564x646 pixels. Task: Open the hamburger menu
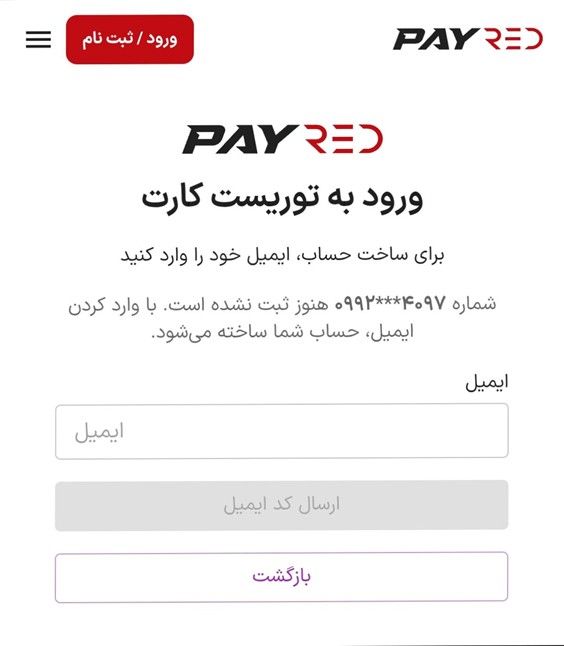pyautogui.click(x=38, y=40)
